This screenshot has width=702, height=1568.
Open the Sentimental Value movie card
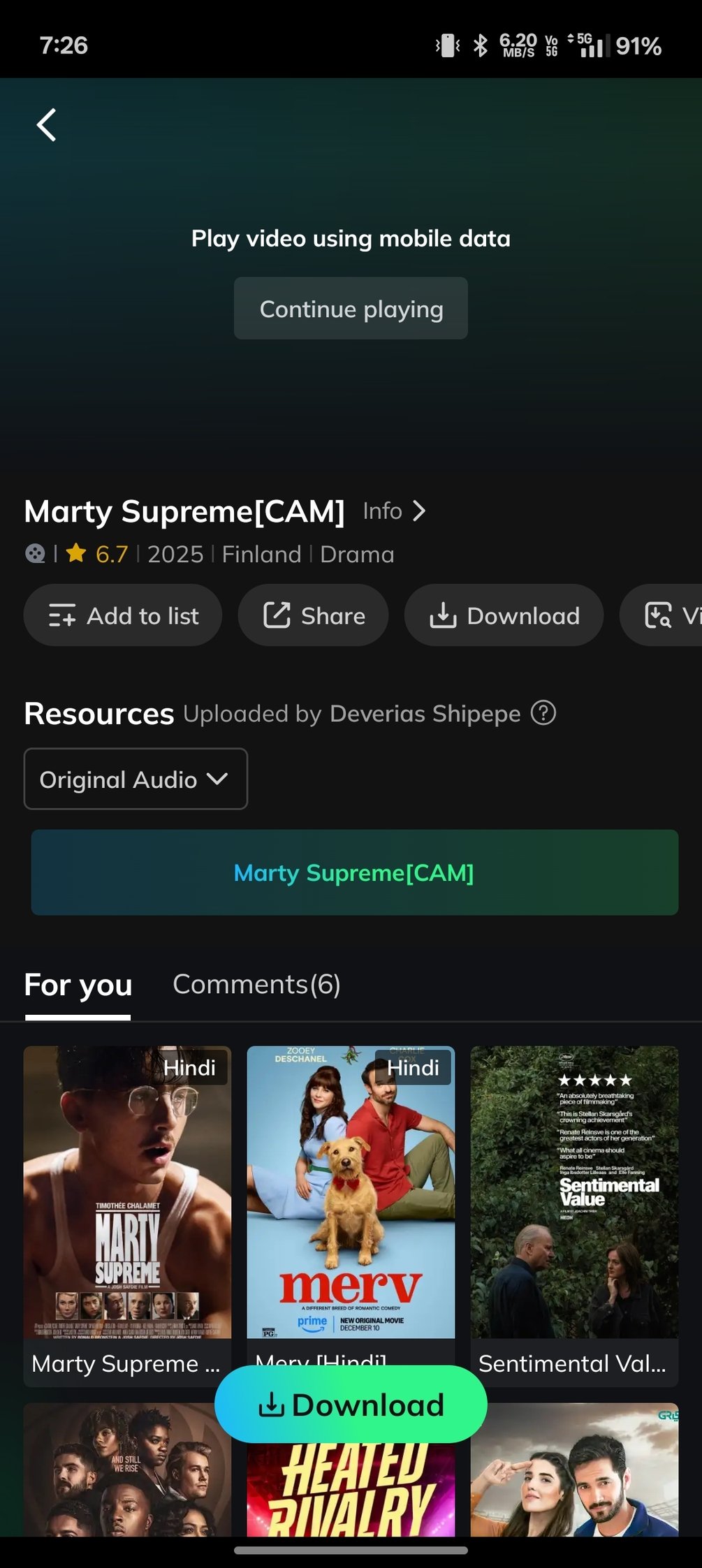(x=574, y=1215)
